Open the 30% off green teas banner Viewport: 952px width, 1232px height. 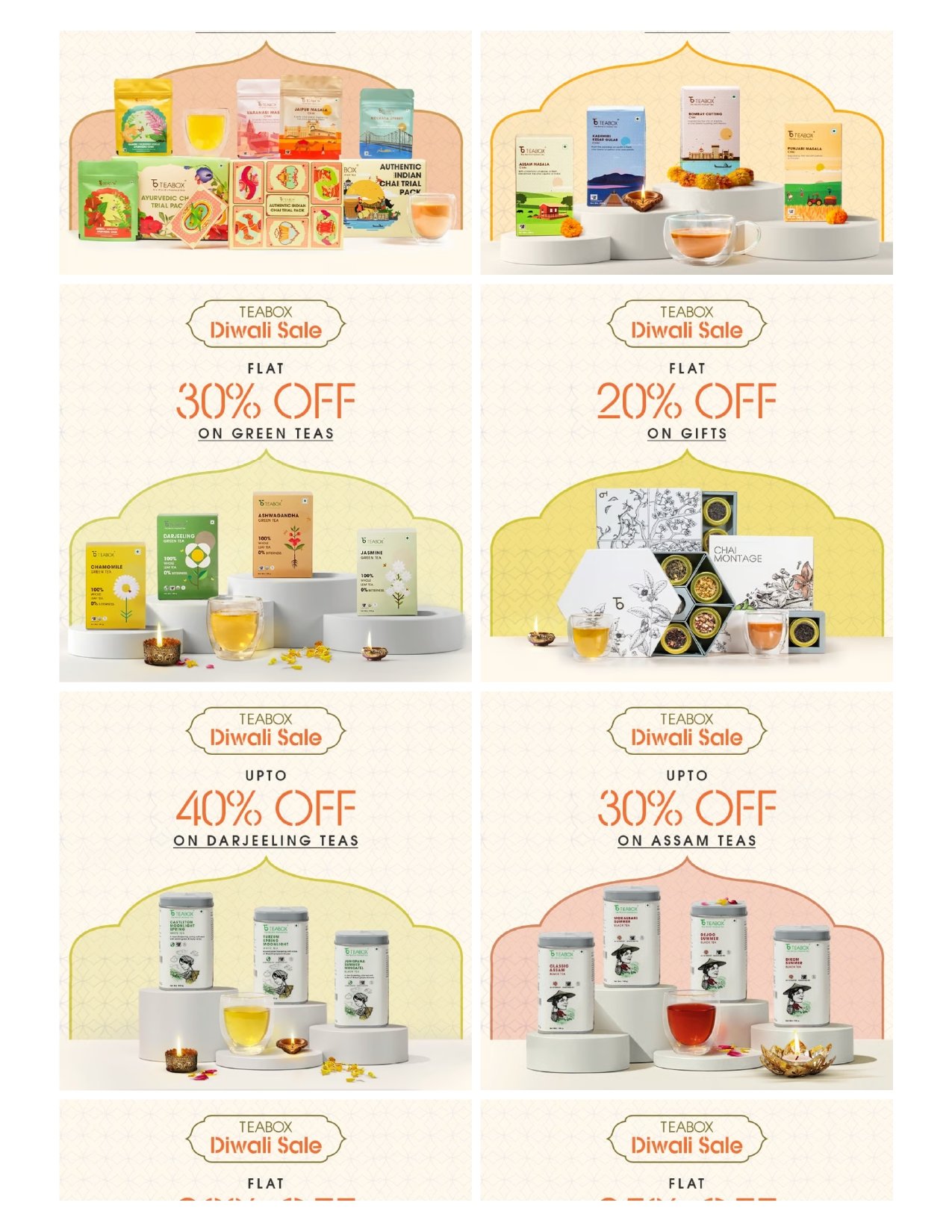point(265,482)
